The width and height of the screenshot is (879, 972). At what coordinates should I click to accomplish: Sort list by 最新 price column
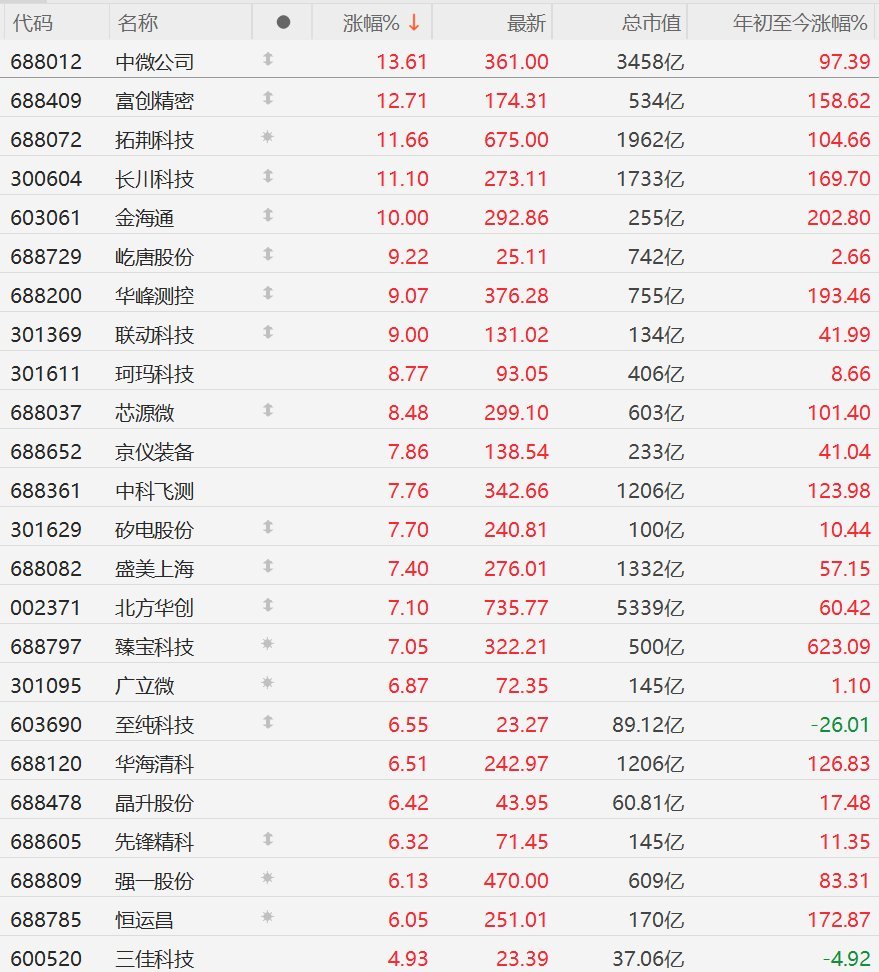(526, 23)
